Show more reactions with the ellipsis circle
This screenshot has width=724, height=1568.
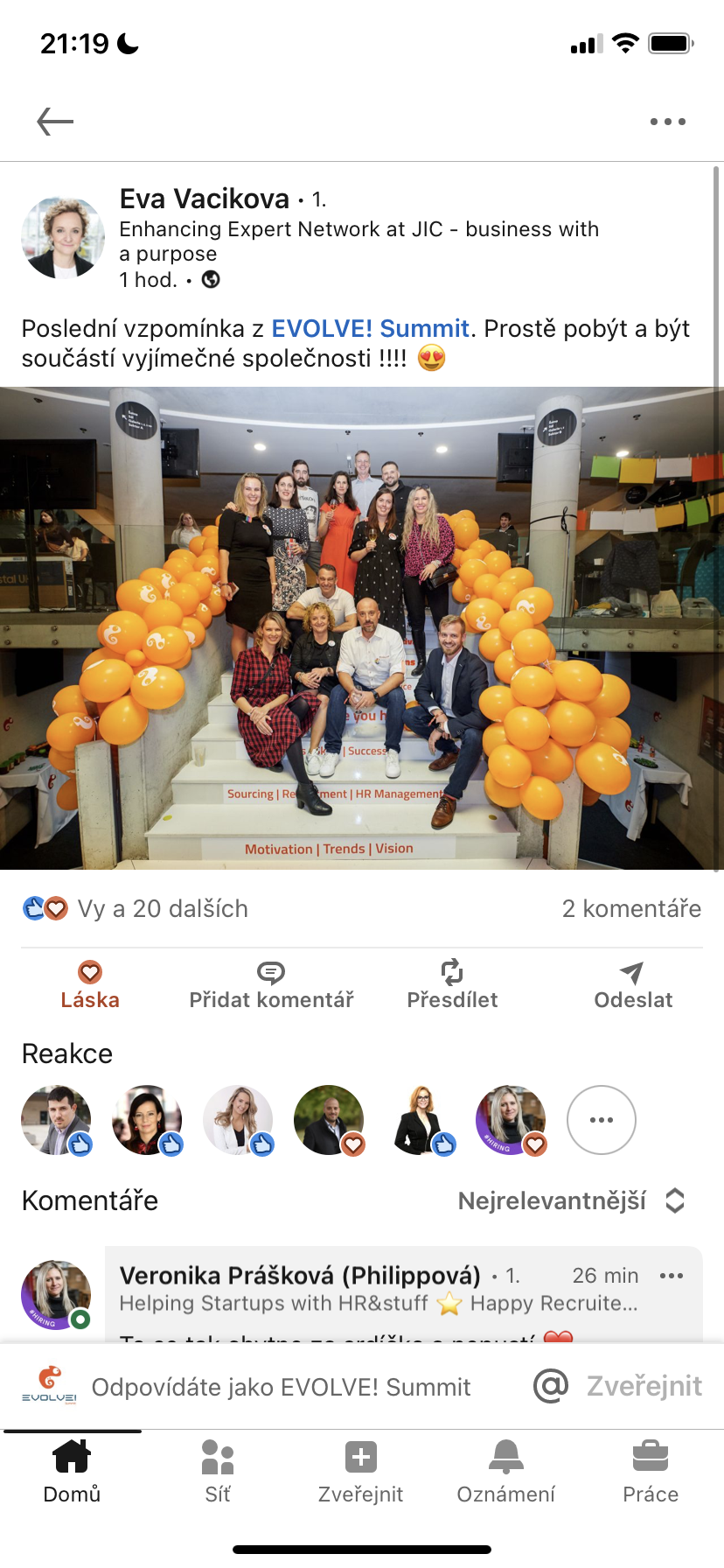pos(602,1120)
